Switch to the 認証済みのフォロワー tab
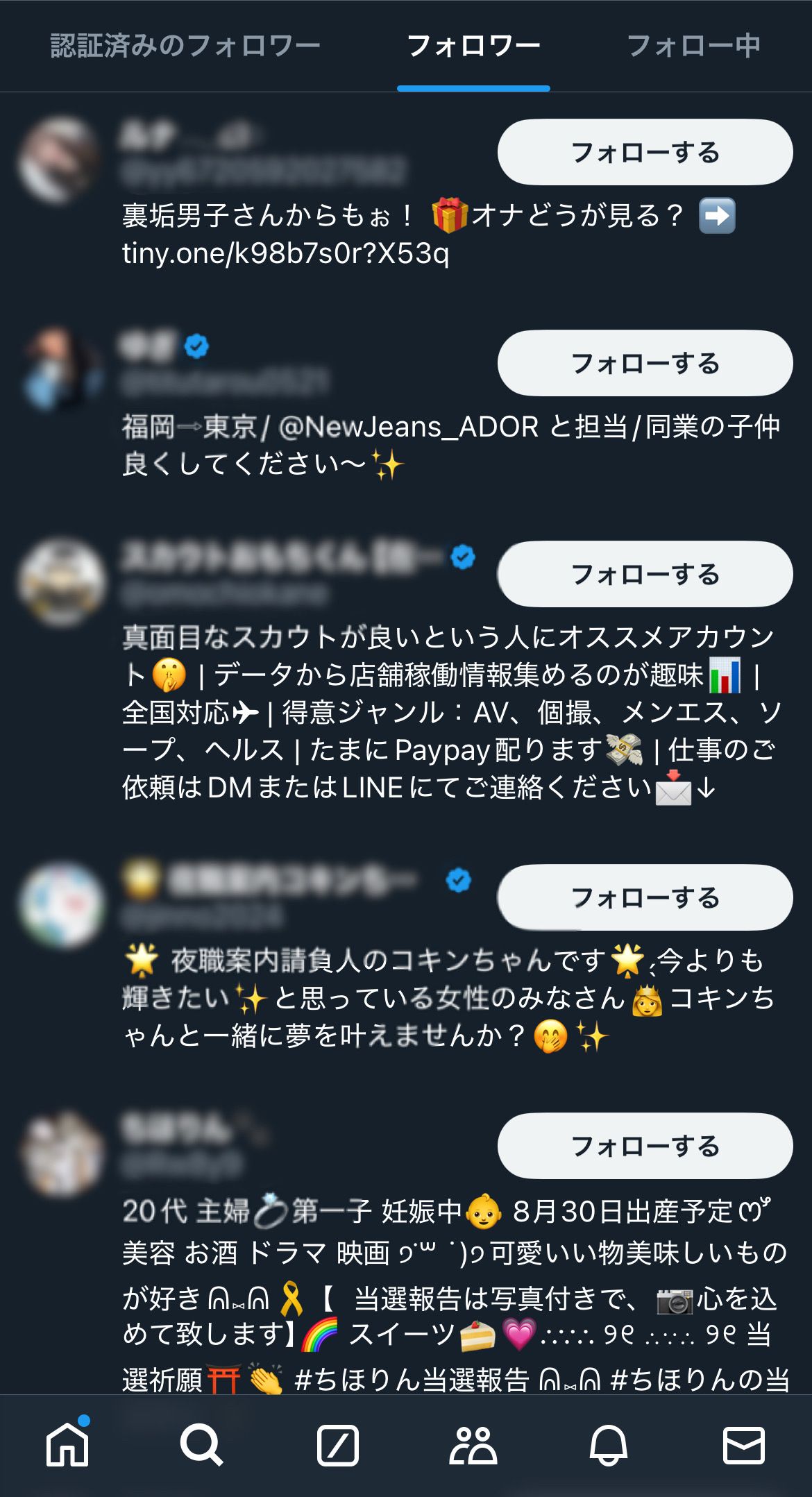The image size is (812, 1497). click(x=185, y=46)
